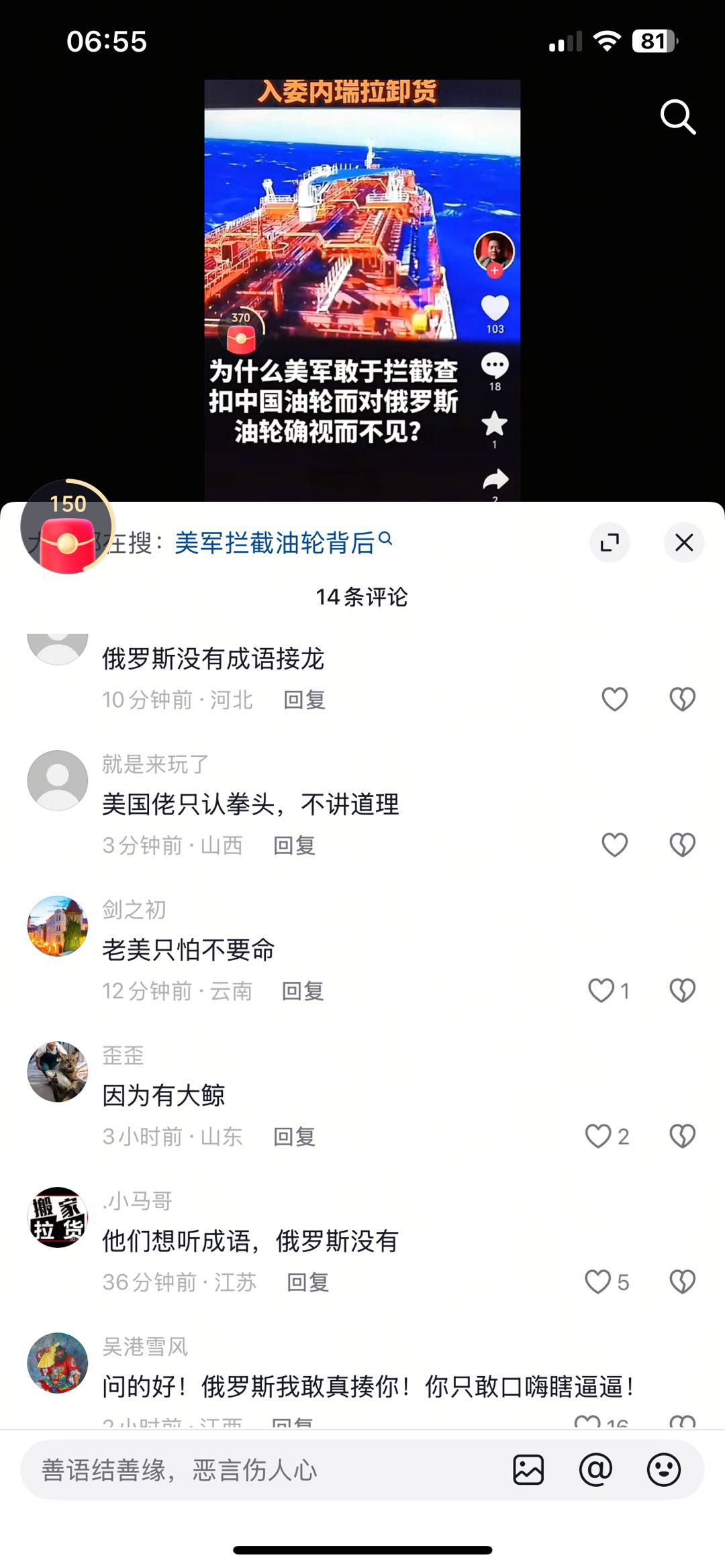Attach an image to the comment
The height and width of the screenshot is (1568, 725).
[528, 1470]
